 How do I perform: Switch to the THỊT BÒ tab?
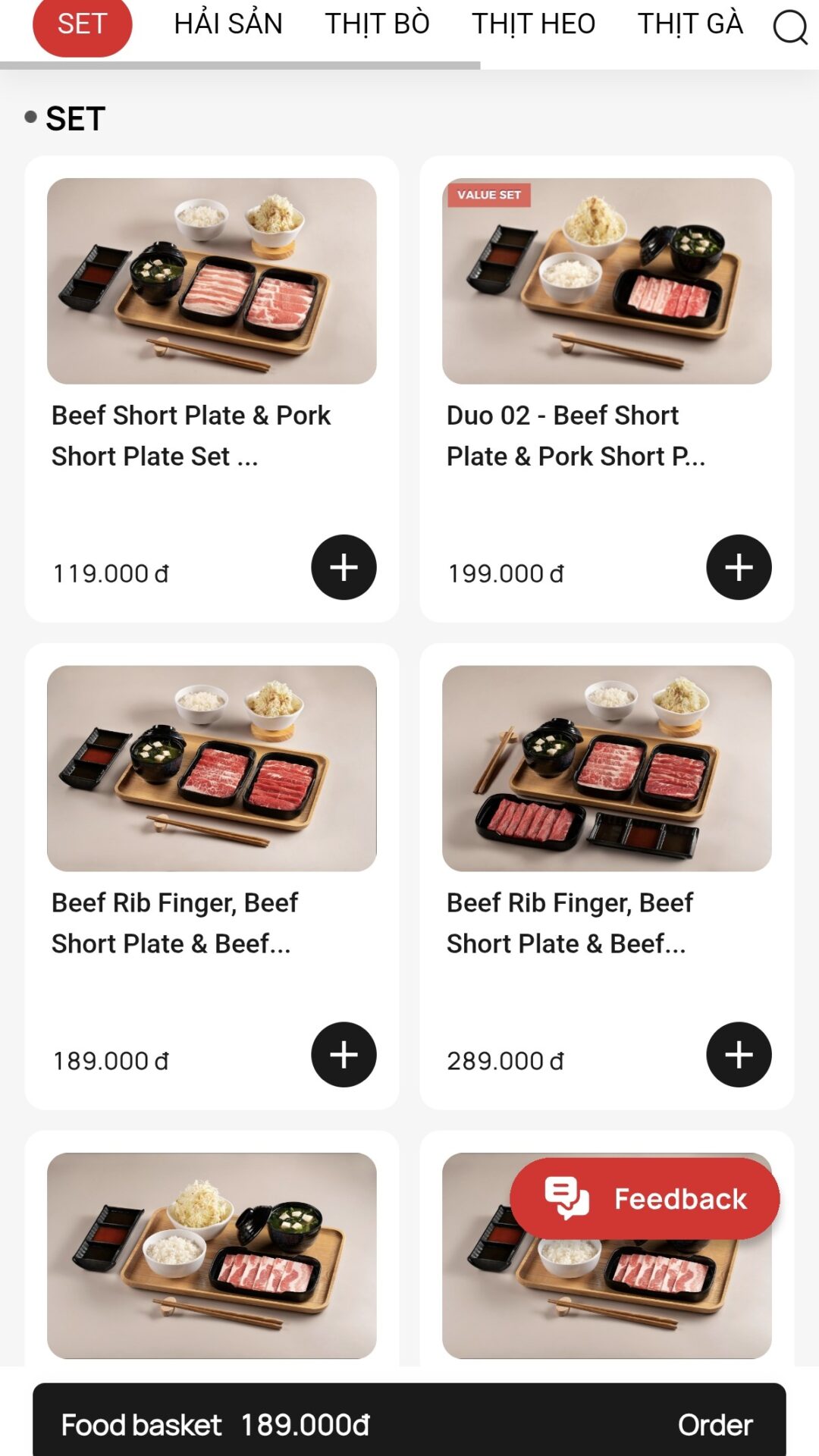(377, 24)
